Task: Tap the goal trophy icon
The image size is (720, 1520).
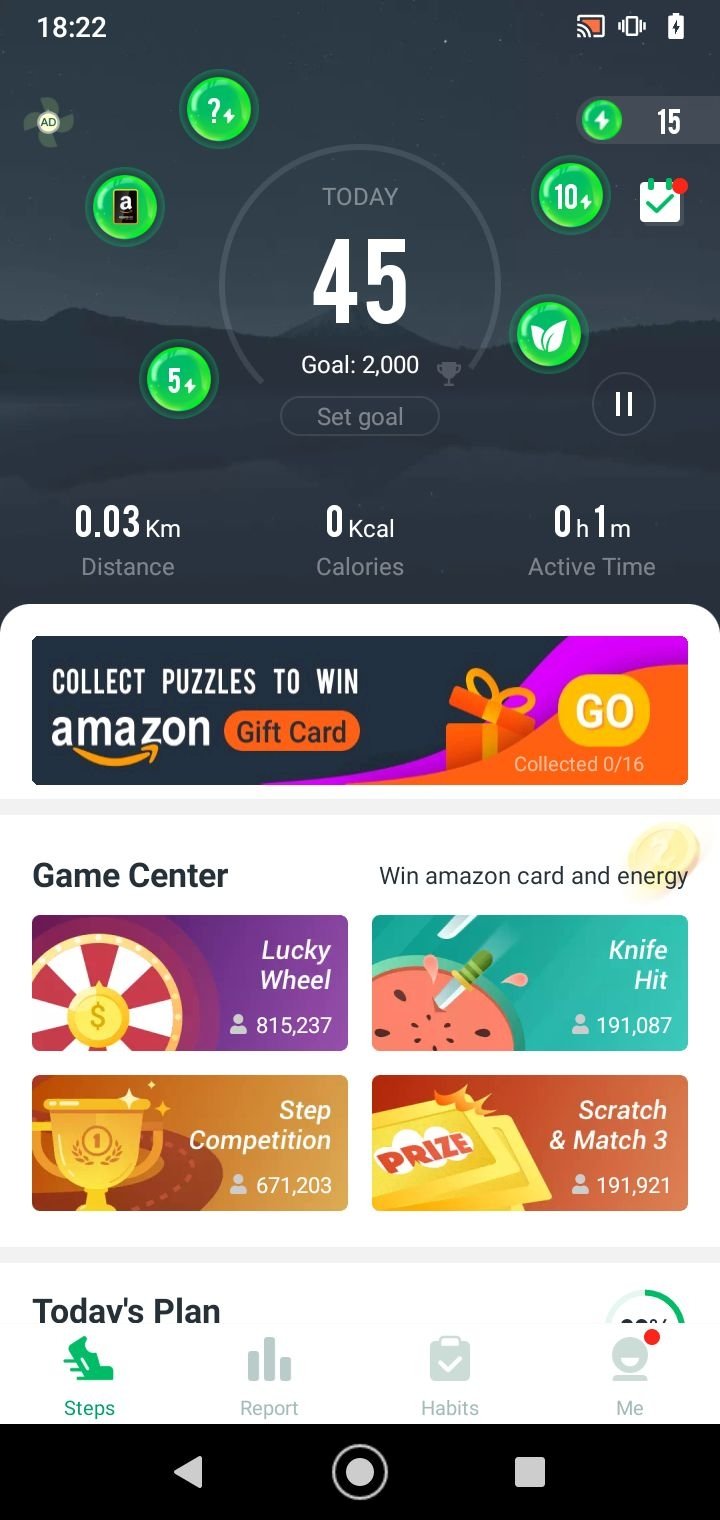Action: [x=449, y=373]
